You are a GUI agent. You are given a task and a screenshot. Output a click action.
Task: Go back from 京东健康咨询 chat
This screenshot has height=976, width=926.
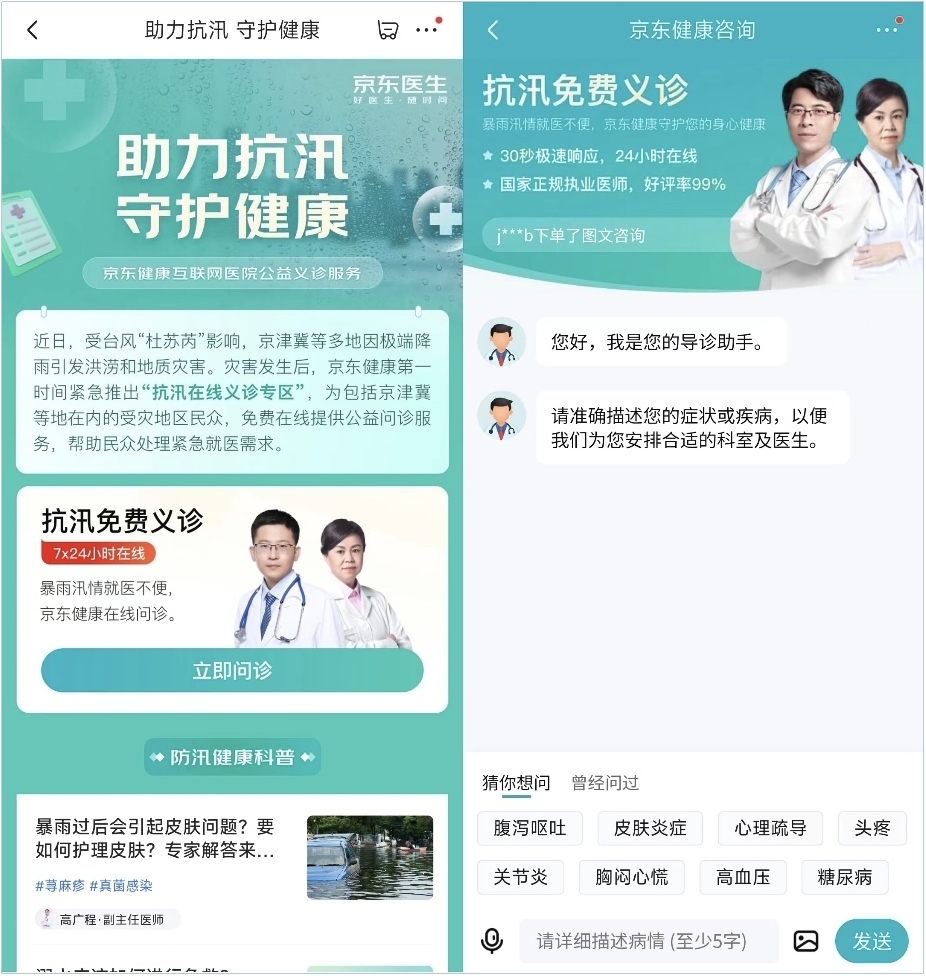pyautogui.click(x=493, y=30)
